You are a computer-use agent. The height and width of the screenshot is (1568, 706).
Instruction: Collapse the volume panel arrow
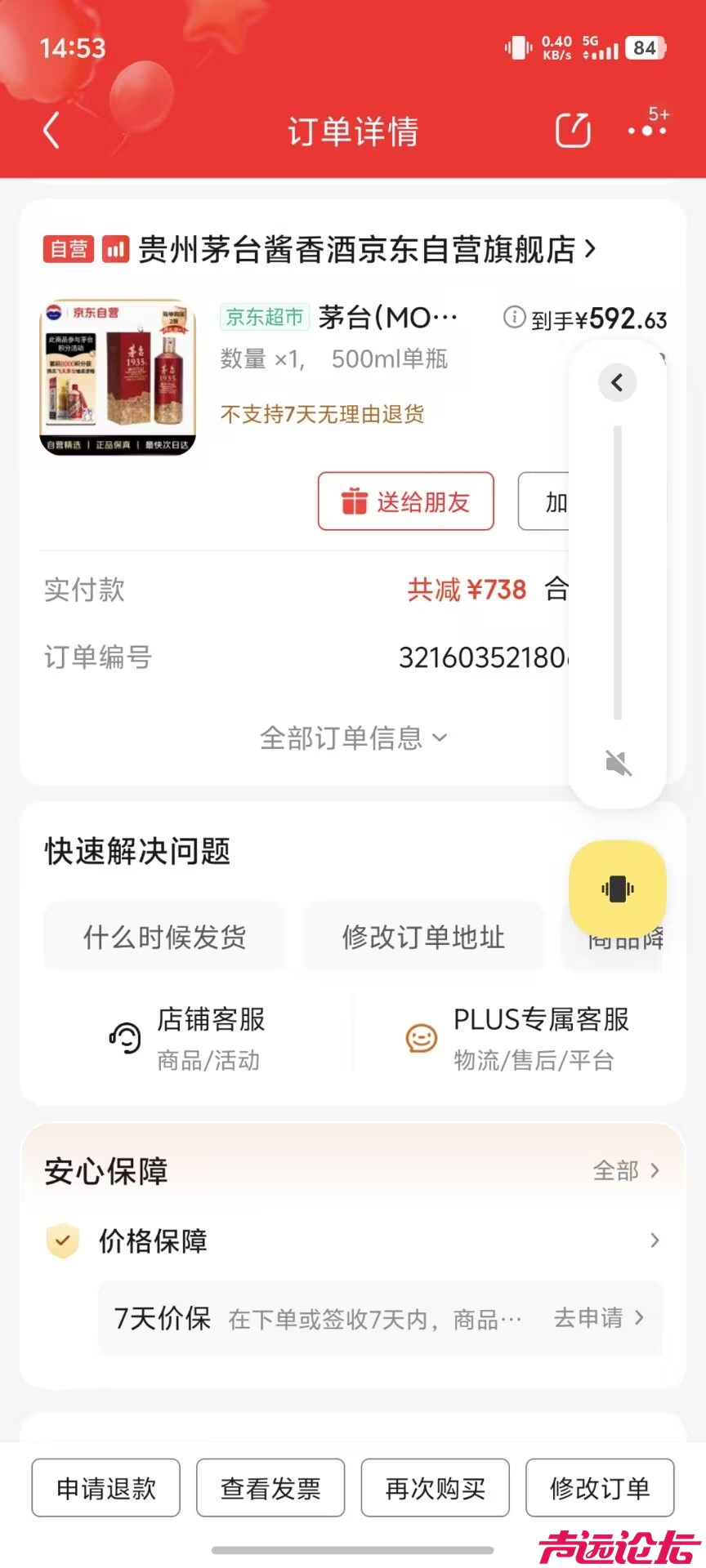(x=618, y=382)
